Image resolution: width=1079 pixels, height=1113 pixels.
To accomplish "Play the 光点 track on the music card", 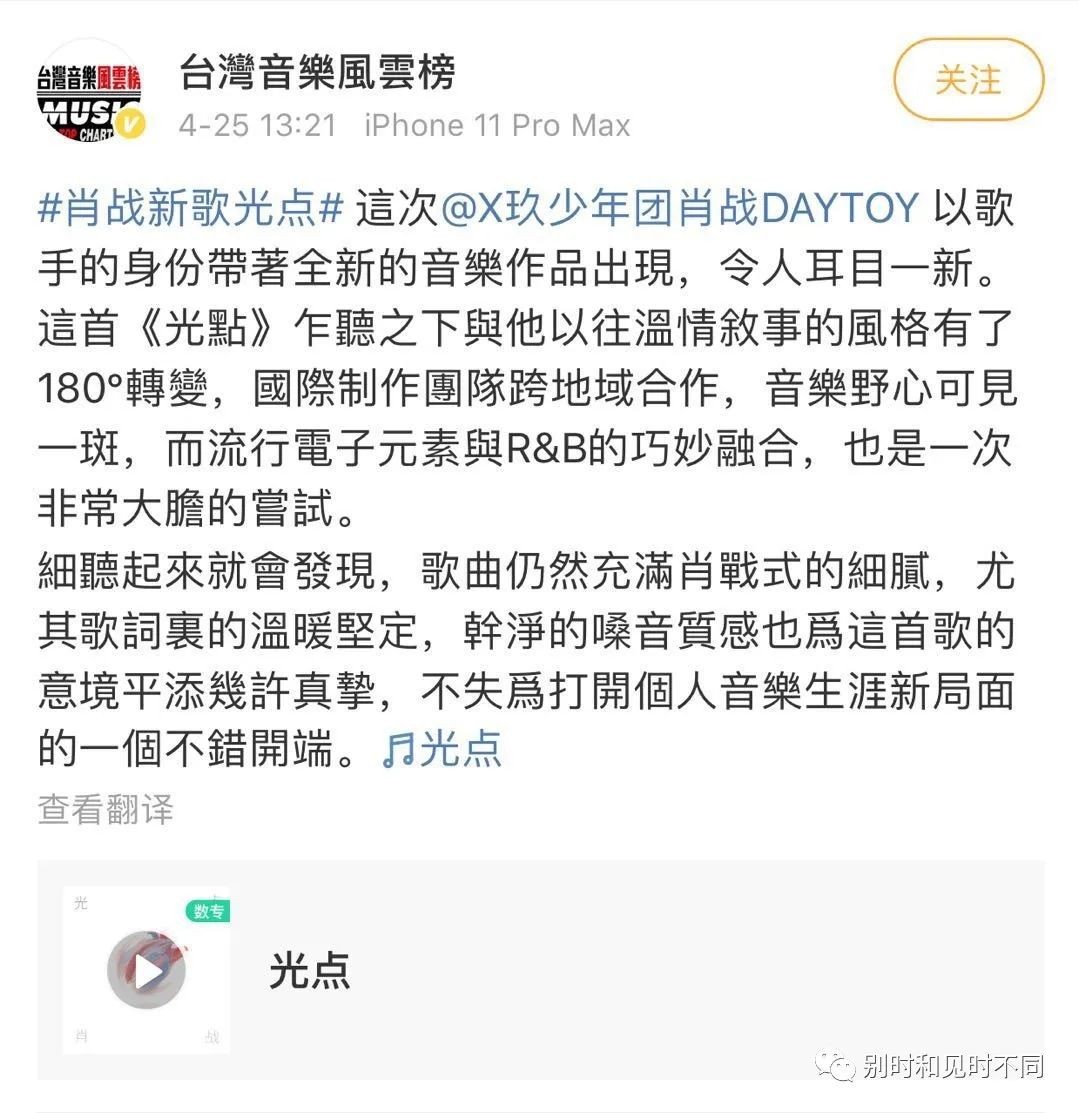I will pyautogui.click(x=147, y=969).
